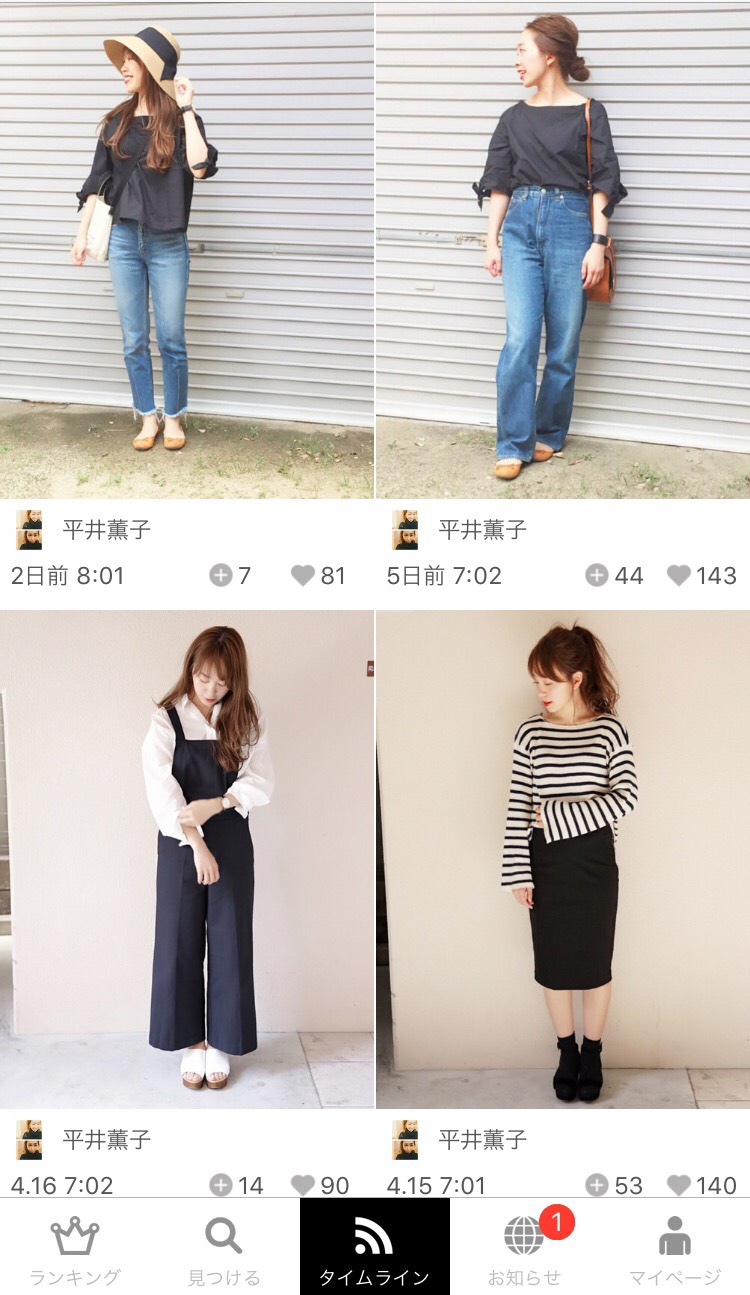Open the 見つける search tab
The image size is (750, 1295).
[224, 1250]
